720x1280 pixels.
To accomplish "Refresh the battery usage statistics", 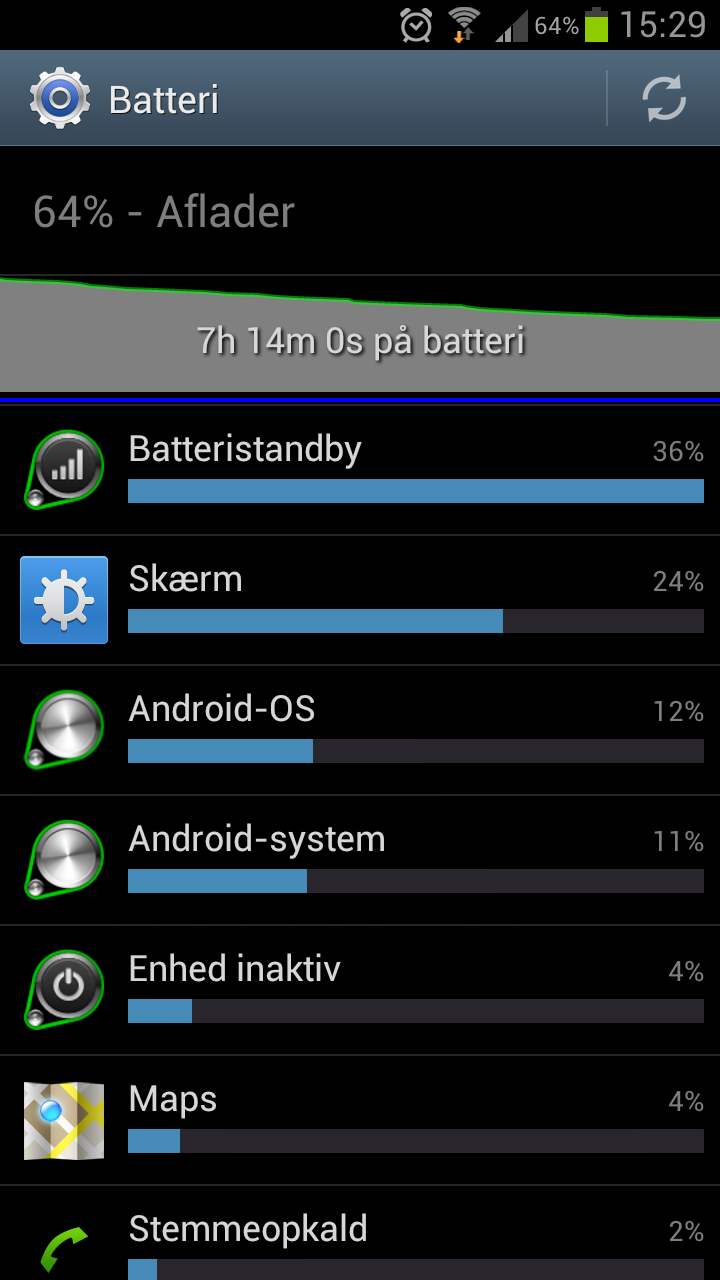I will point(664,99).
